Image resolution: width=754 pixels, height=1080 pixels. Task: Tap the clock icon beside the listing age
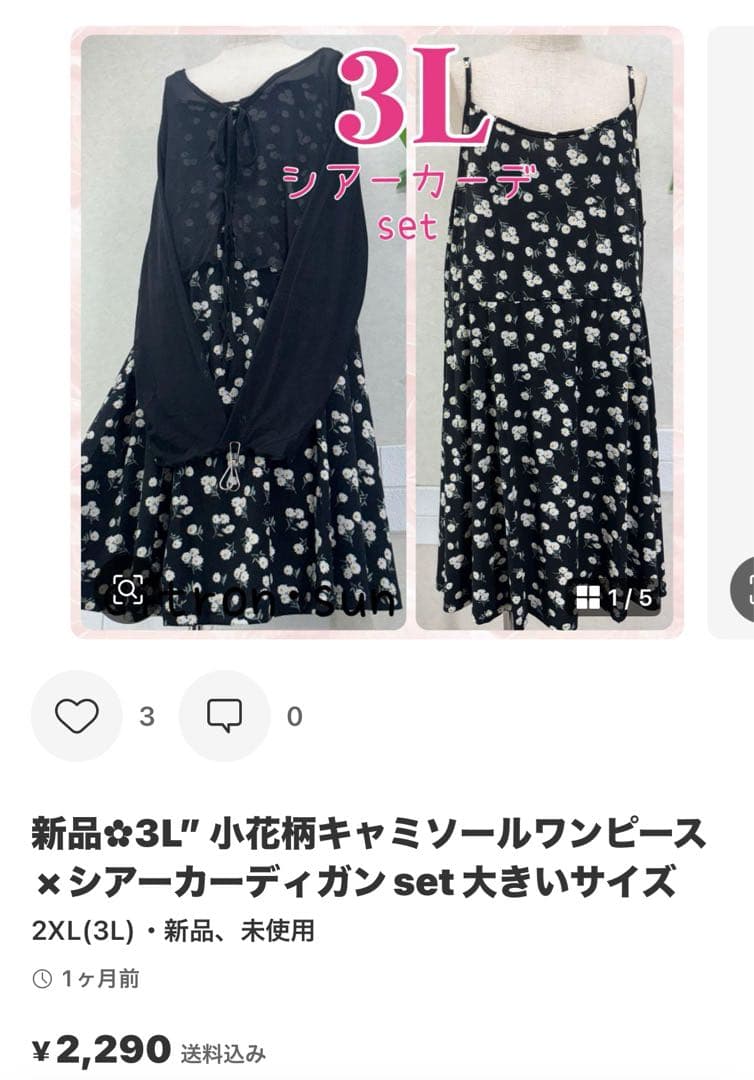point(42,981)
